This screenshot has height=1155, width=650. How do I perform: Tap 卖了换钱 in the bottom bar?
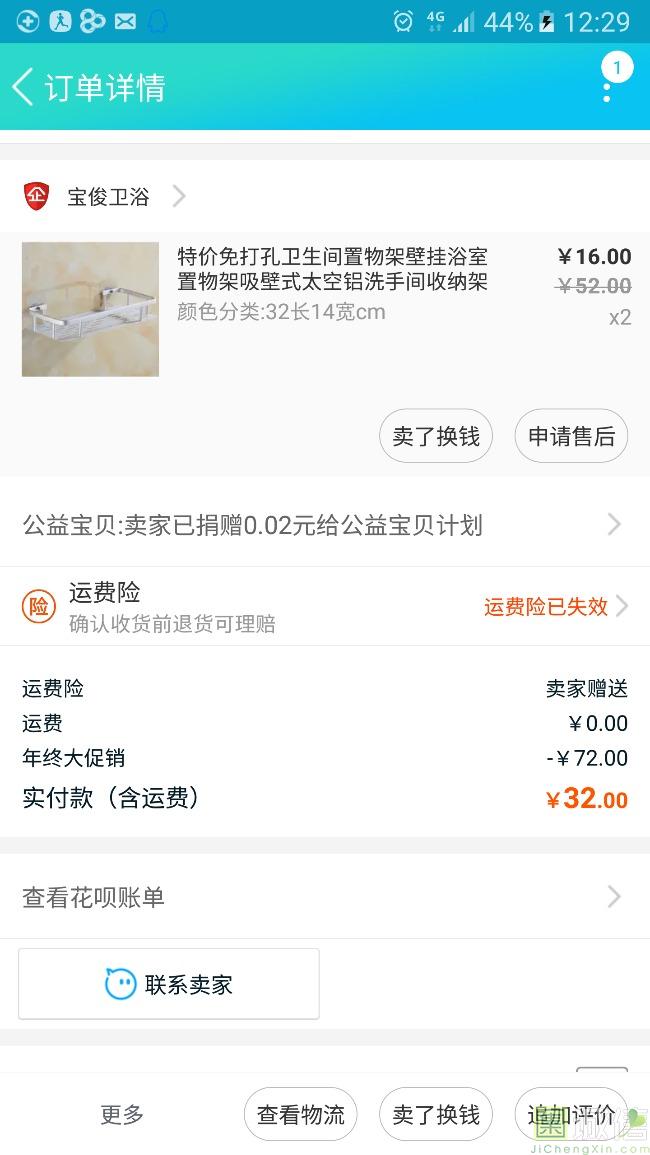pos(436,1114)
